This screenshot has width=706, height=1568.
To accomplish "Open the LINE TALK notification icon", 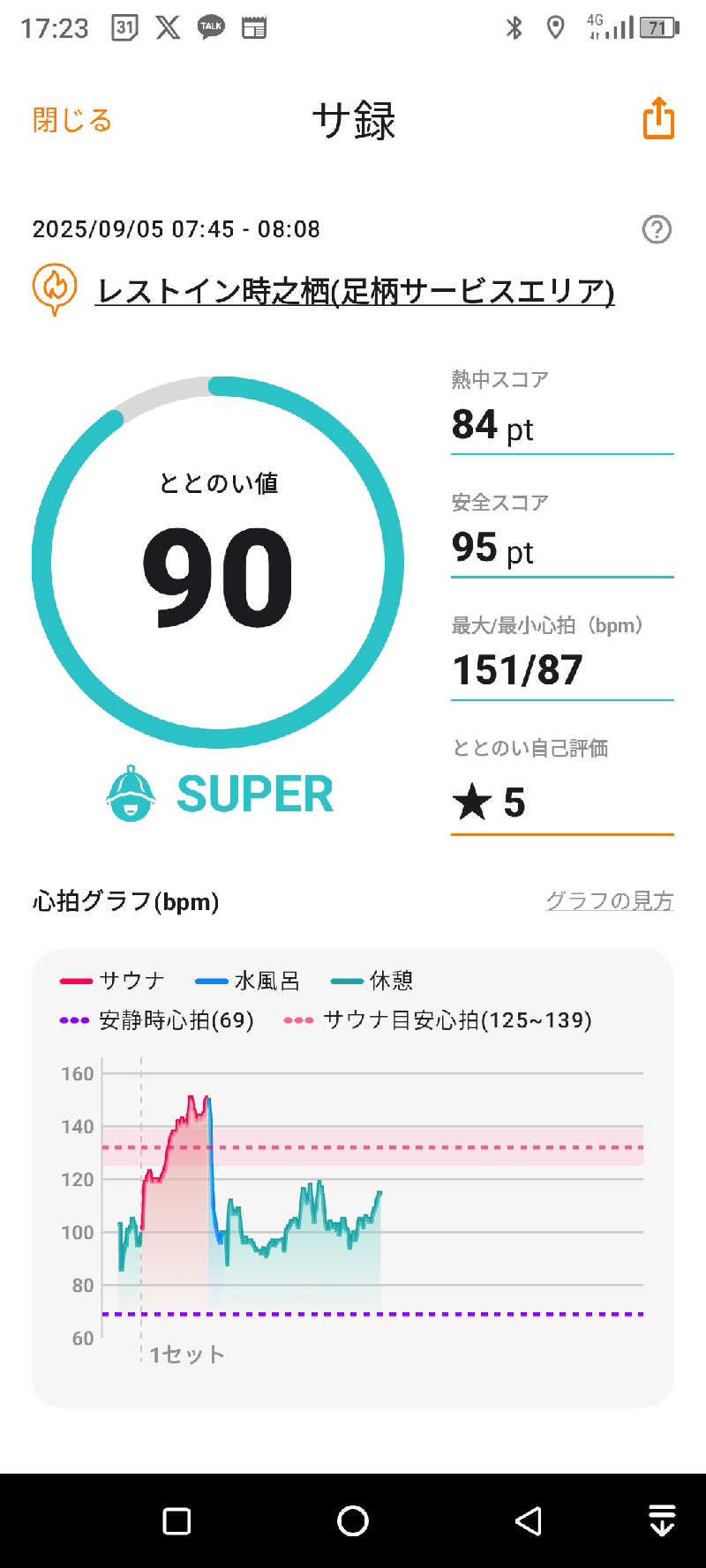I will 210,27.
